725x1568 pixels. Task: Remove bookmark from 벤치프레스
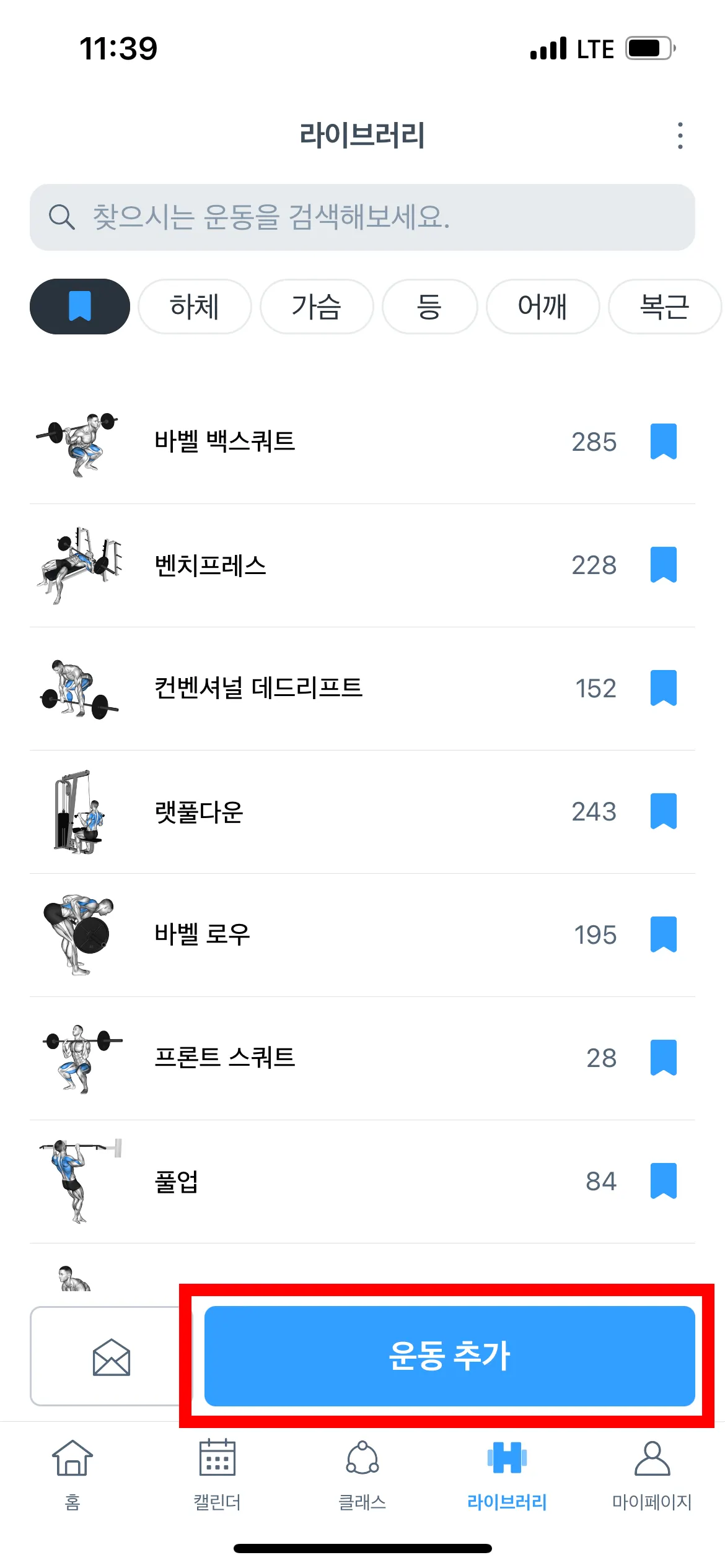point(663,565)
